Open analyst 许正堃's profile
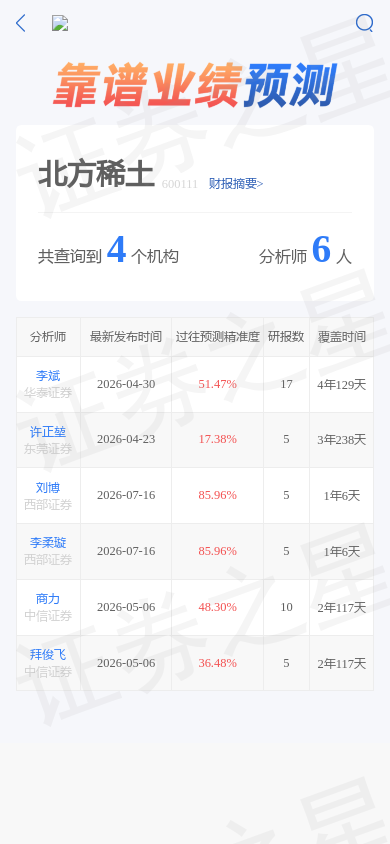Screen dimensions: 390x844 point(48,432)
